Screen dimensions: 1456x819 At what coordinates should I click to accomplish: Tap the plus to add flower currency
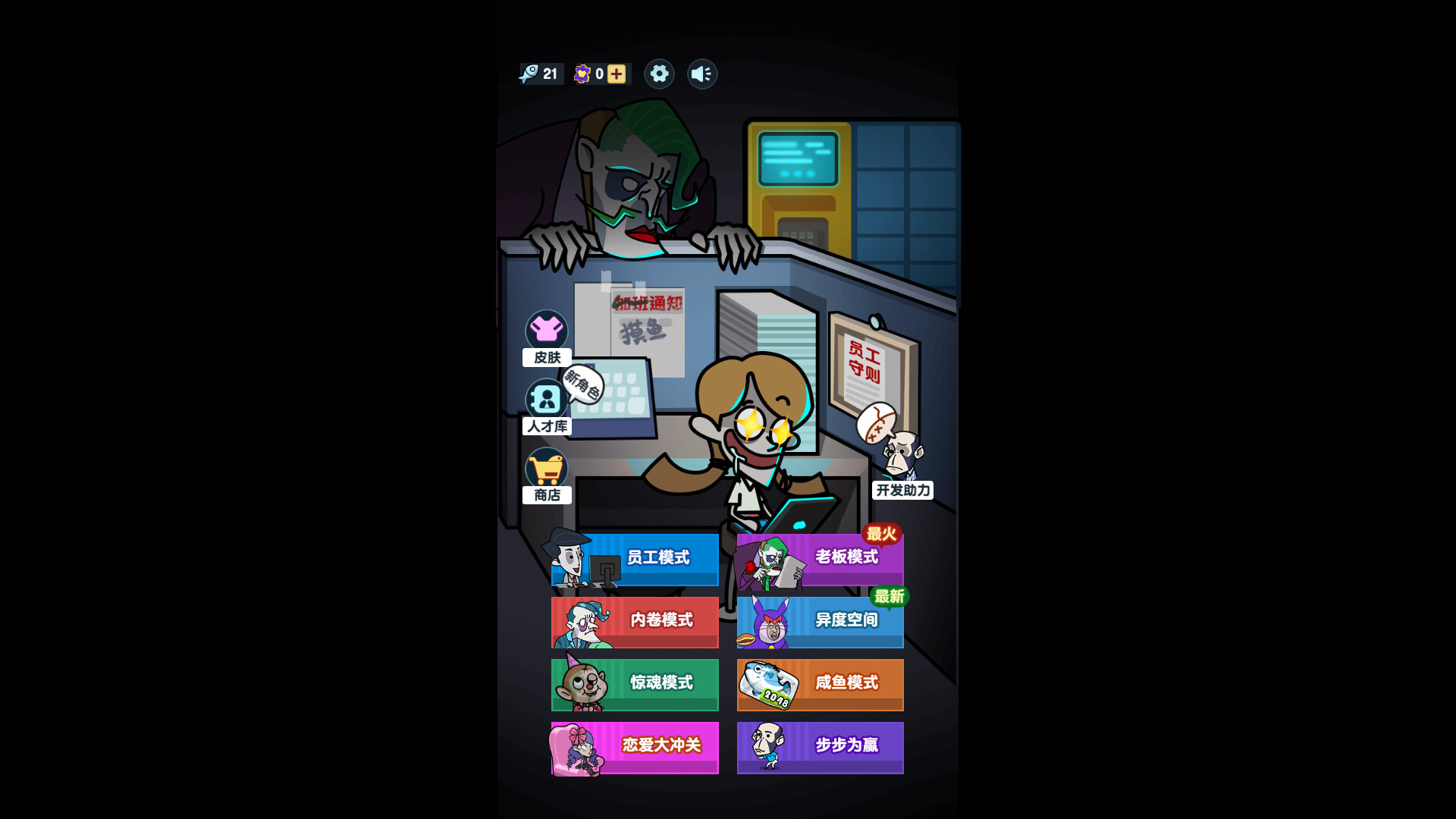[x=617, y=74]
